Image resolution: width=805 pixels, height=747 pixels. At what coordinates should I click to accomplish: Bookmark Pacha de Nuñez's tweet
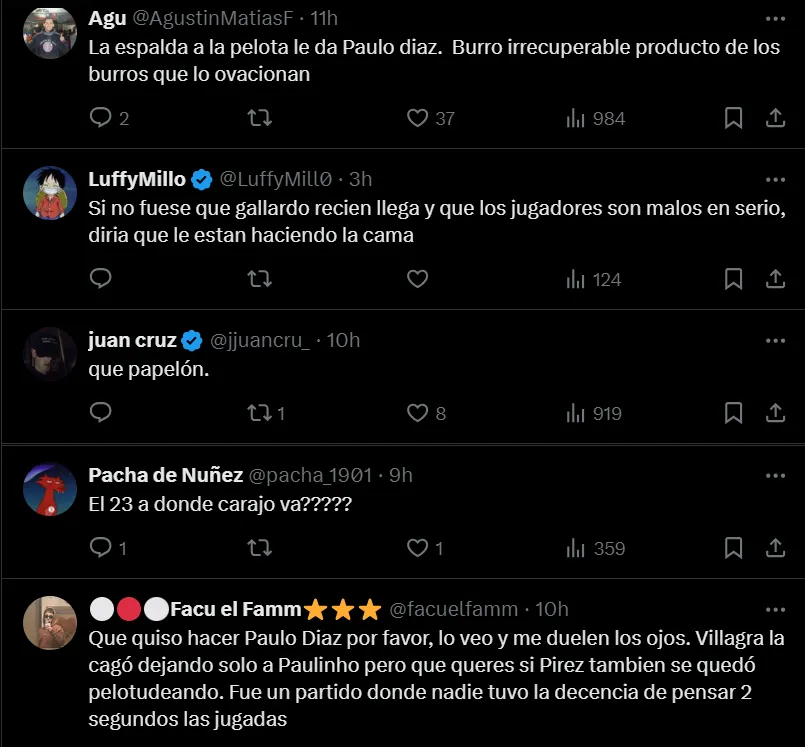(x=733, y=548)
